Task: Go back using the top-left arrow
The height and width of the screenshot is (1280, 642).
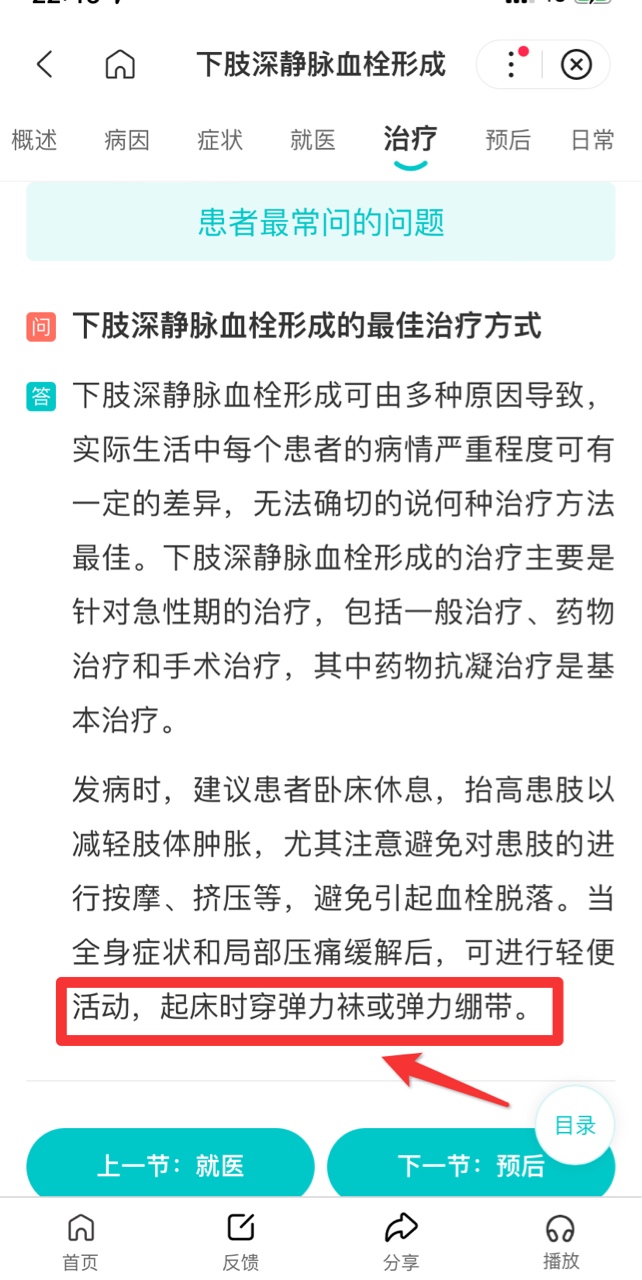Action: [x=44, y=65]
